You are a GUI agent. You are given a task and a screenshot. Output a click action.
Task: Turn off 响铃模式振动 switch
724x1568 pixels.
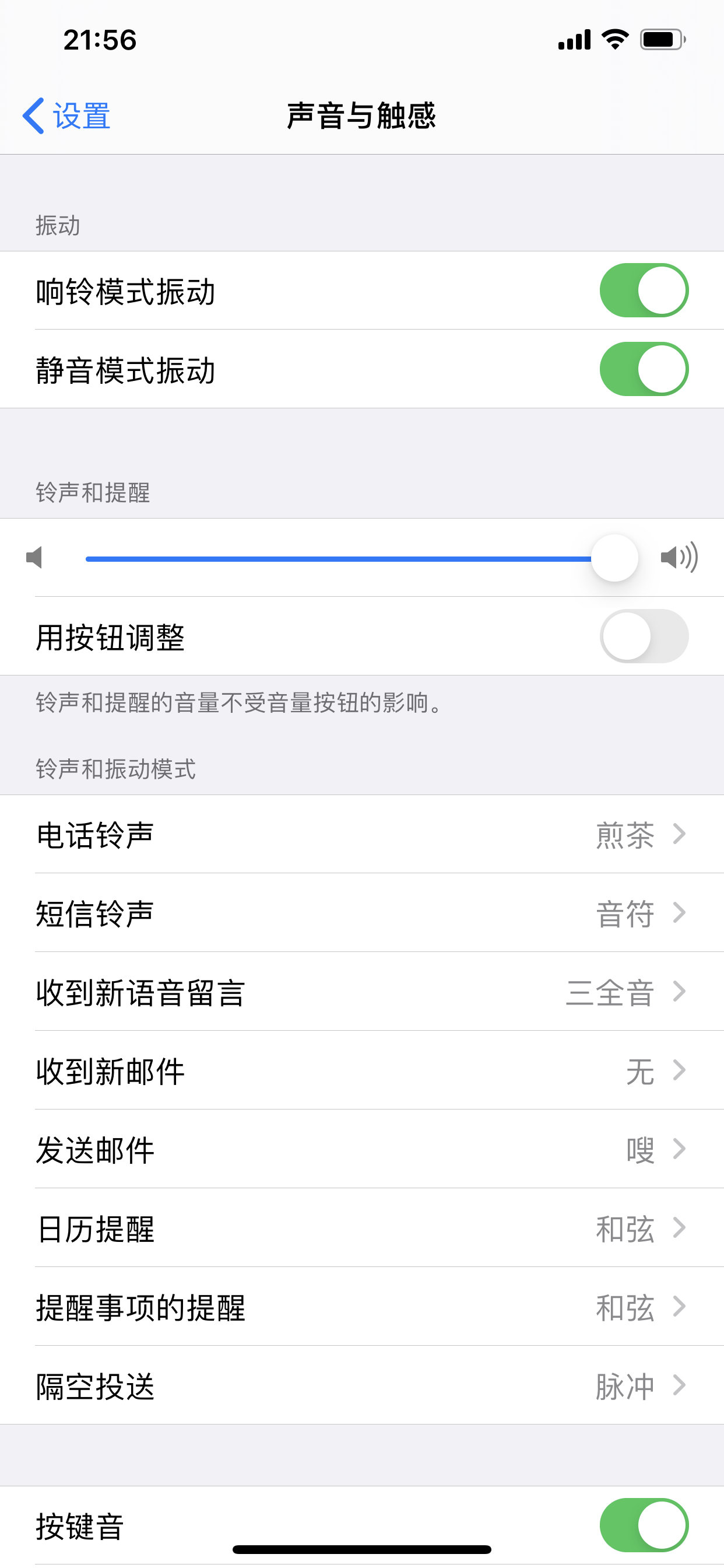coord(644,290)
